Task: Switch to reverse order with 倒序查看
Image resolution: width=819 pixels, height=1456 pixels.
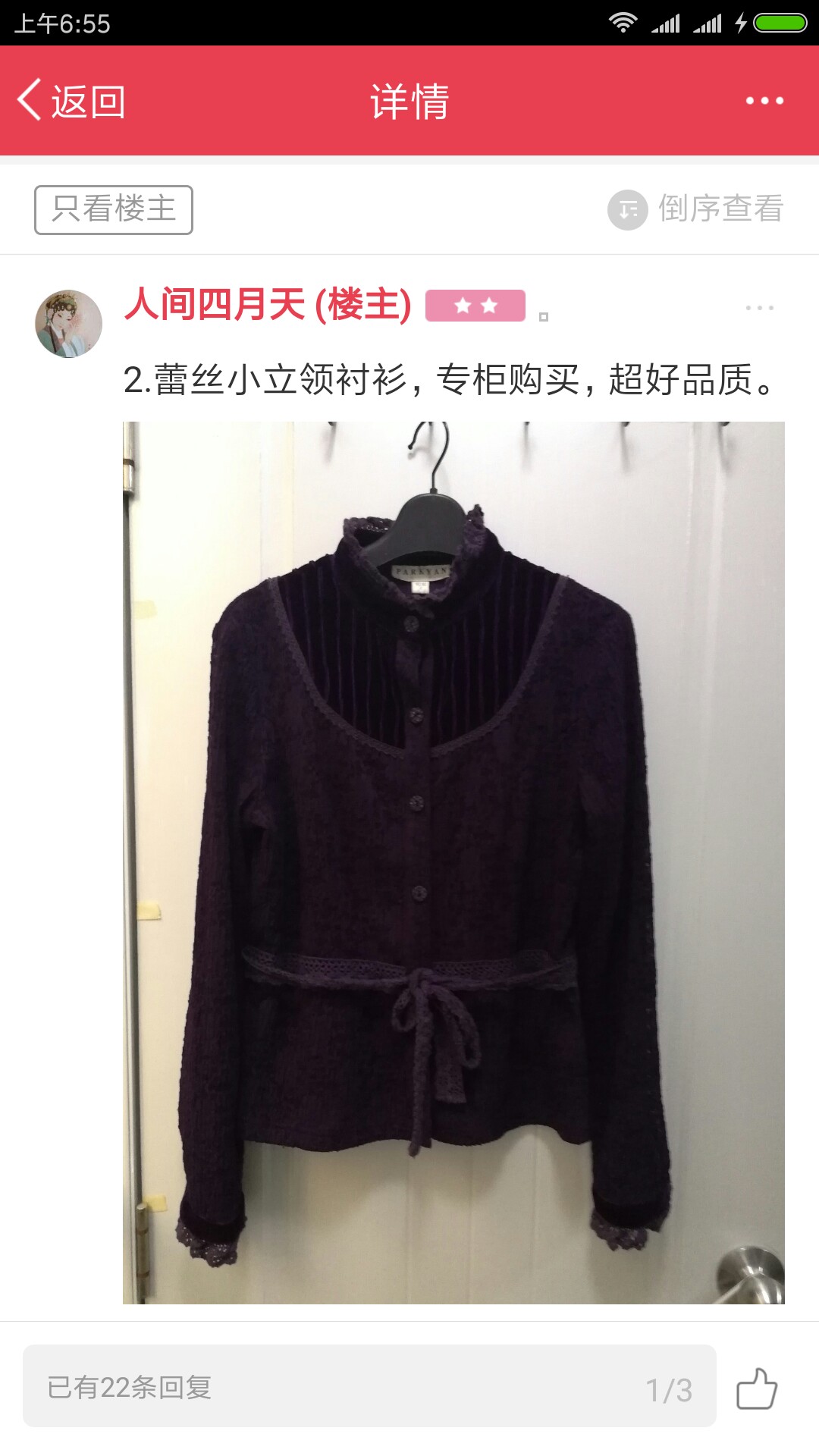Action: (x=695, y=209)
